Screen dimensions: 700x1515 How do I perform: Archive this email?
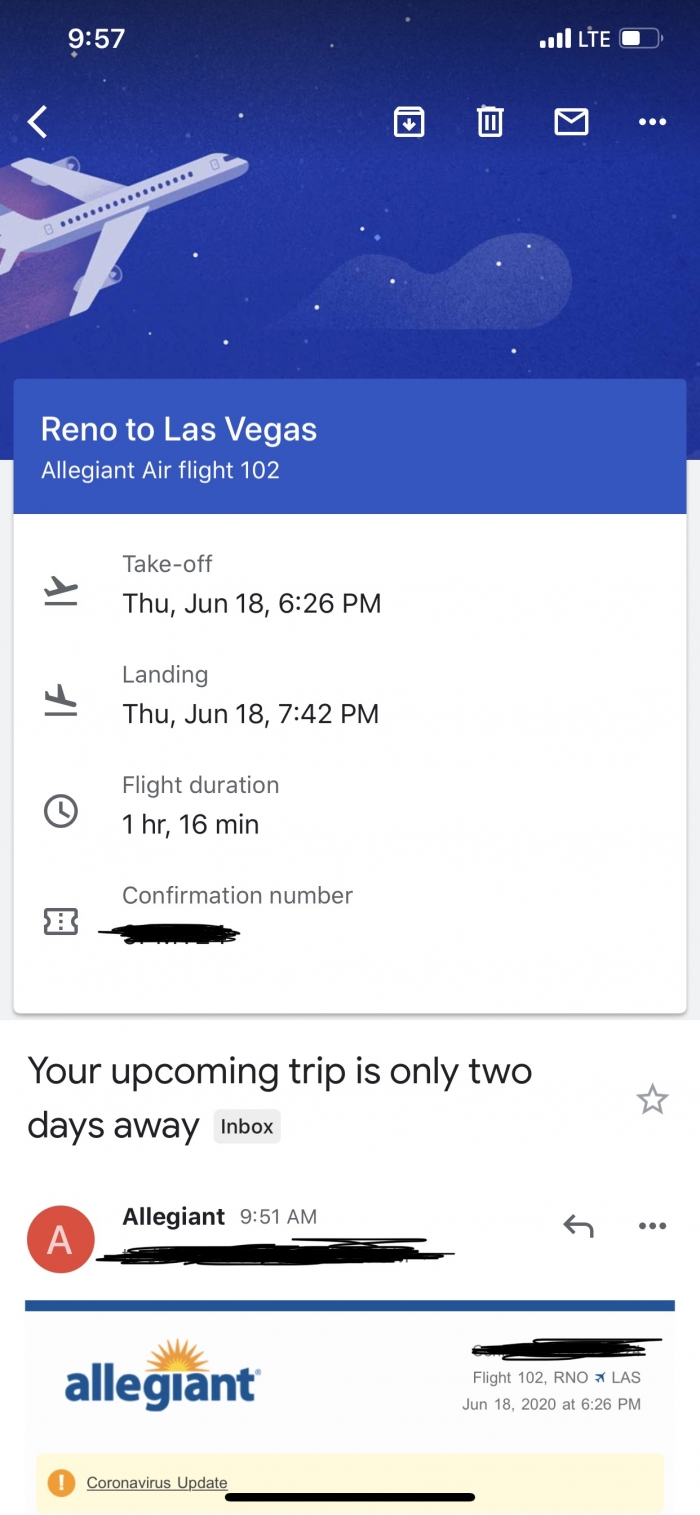(409, 122)
